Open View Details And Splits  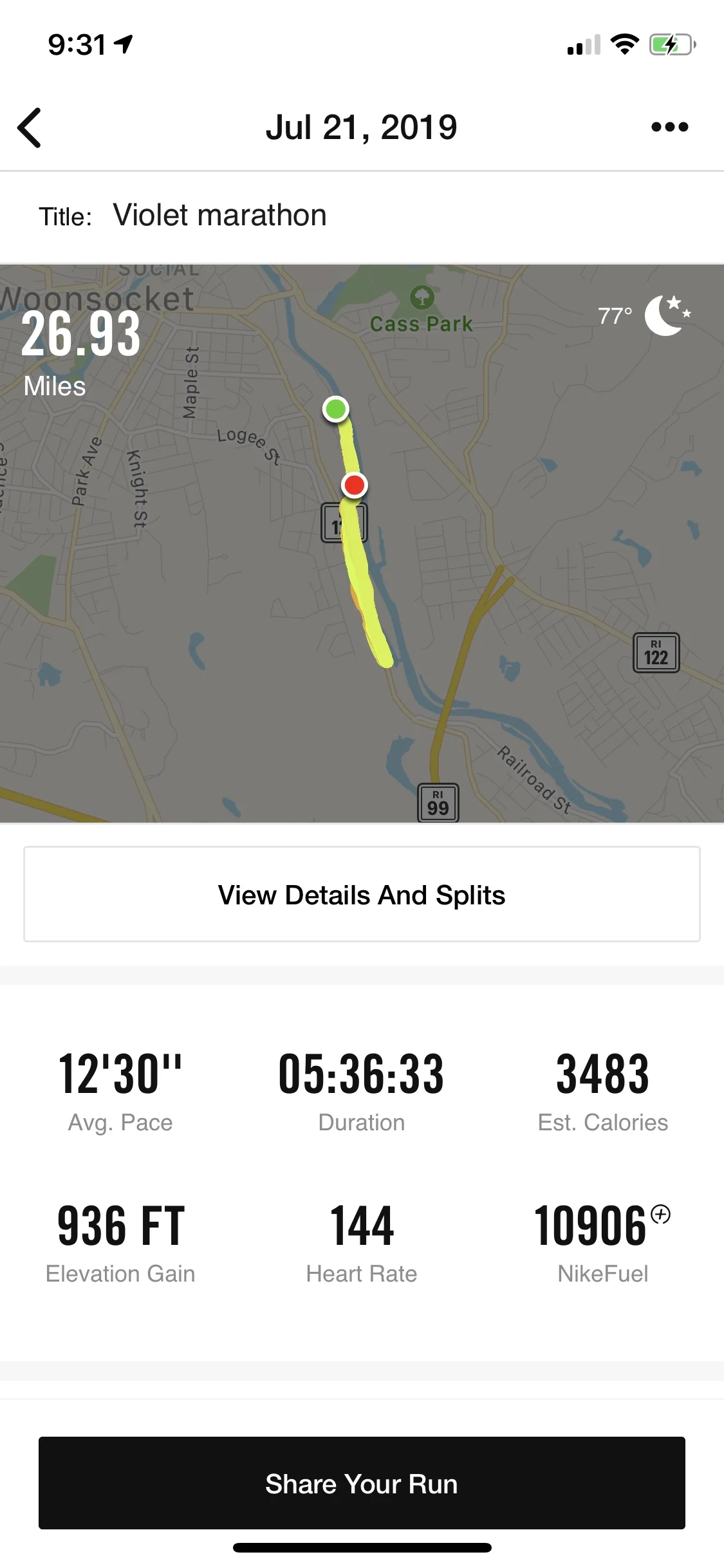(x=362, y=895)
